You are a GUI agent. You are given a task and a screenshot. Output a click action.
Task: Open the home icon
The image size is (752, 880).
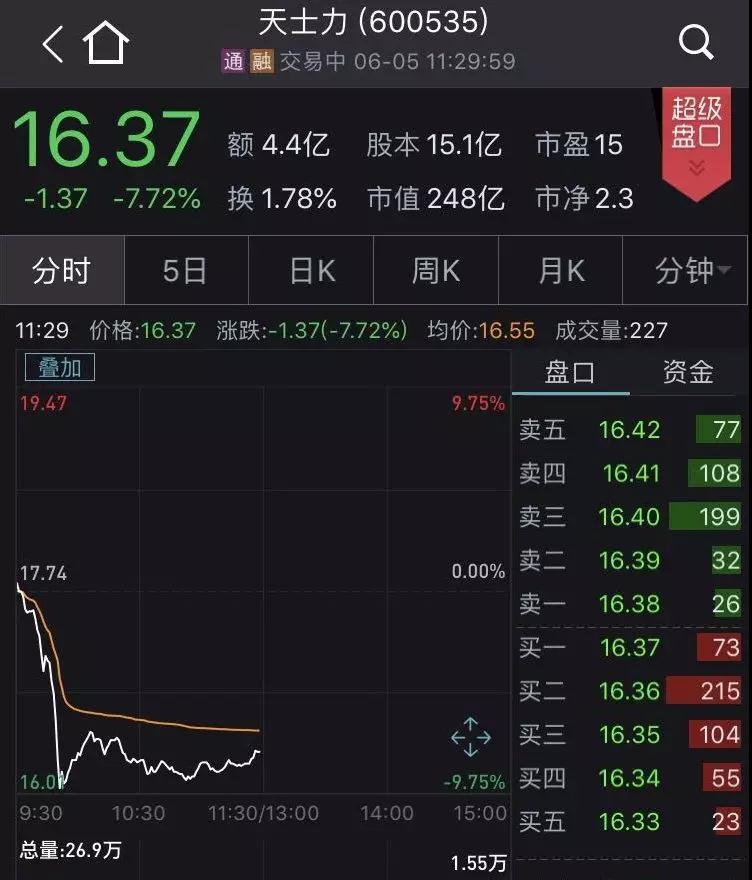[106, 44]
